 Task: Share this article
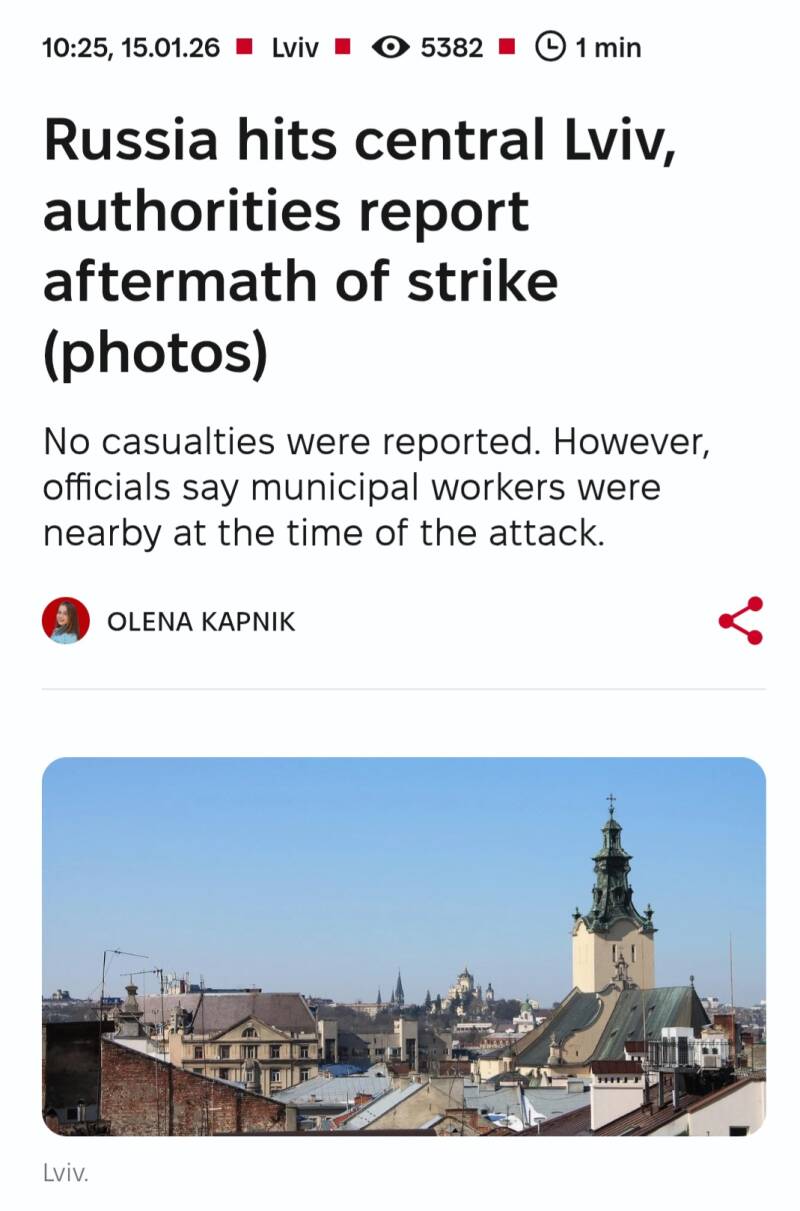click(741, 620)
